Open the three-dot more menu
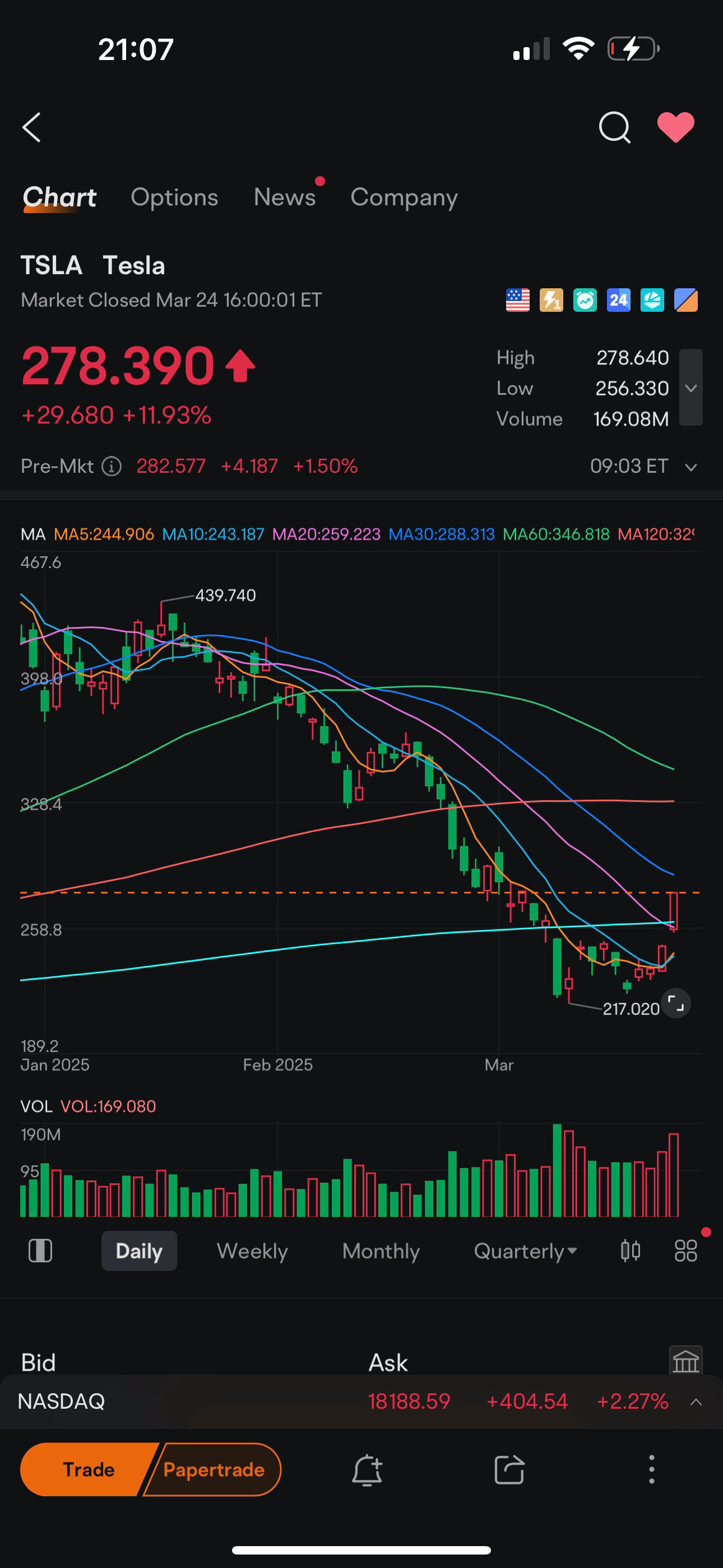 click(x=652, y=1469)
